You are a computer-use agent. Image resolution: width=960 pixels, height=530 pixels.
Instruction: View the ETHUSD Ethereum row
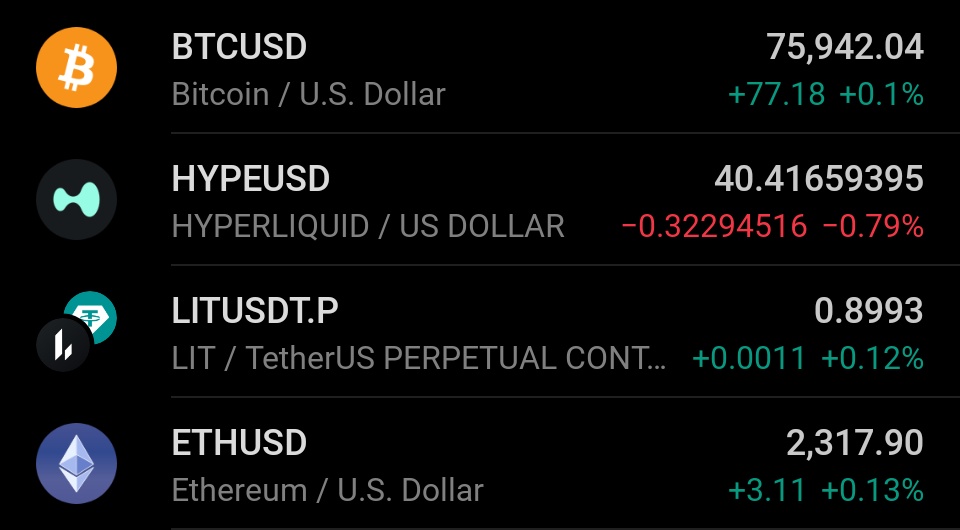point(480,465)
